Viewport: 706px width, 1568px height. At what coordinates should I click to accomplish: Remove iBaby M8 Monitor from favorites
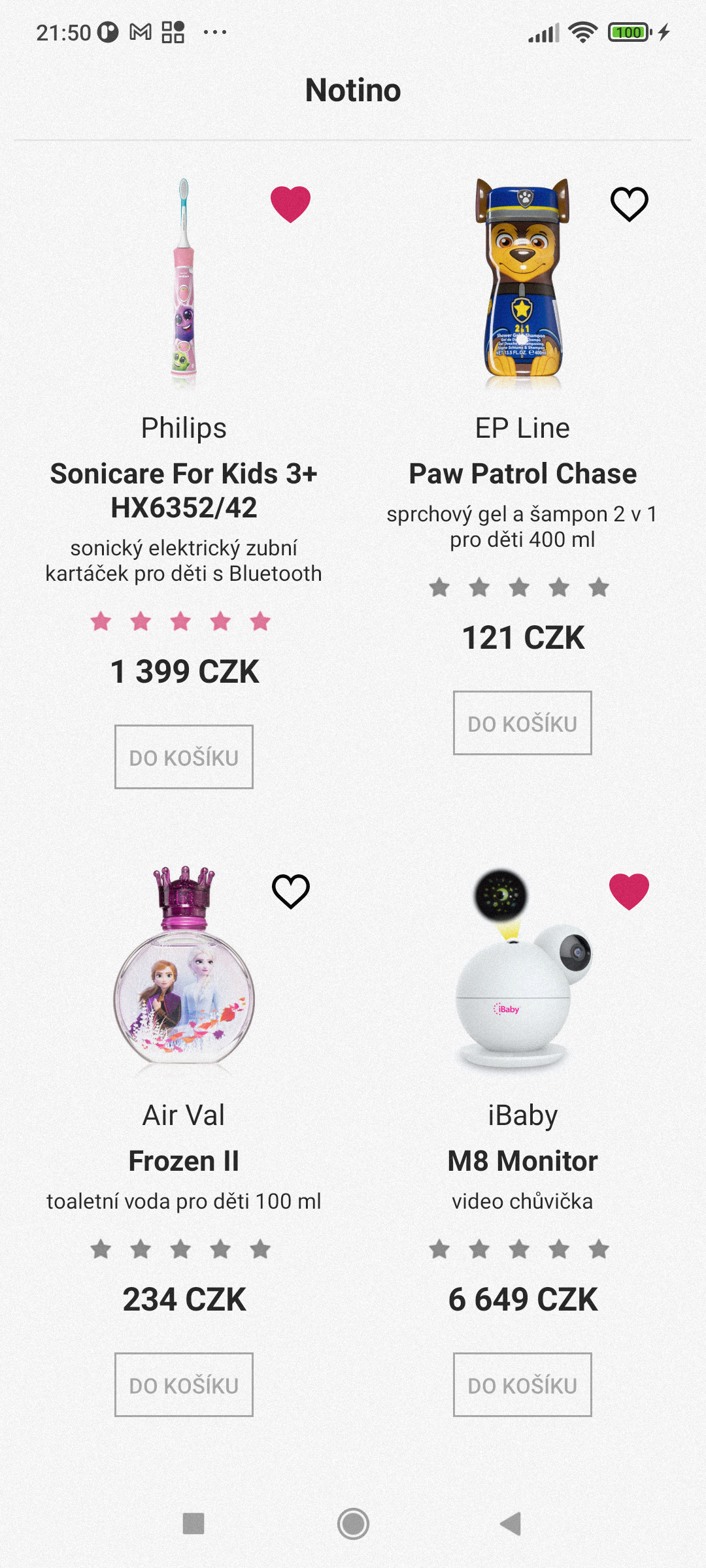pos(629,891)
